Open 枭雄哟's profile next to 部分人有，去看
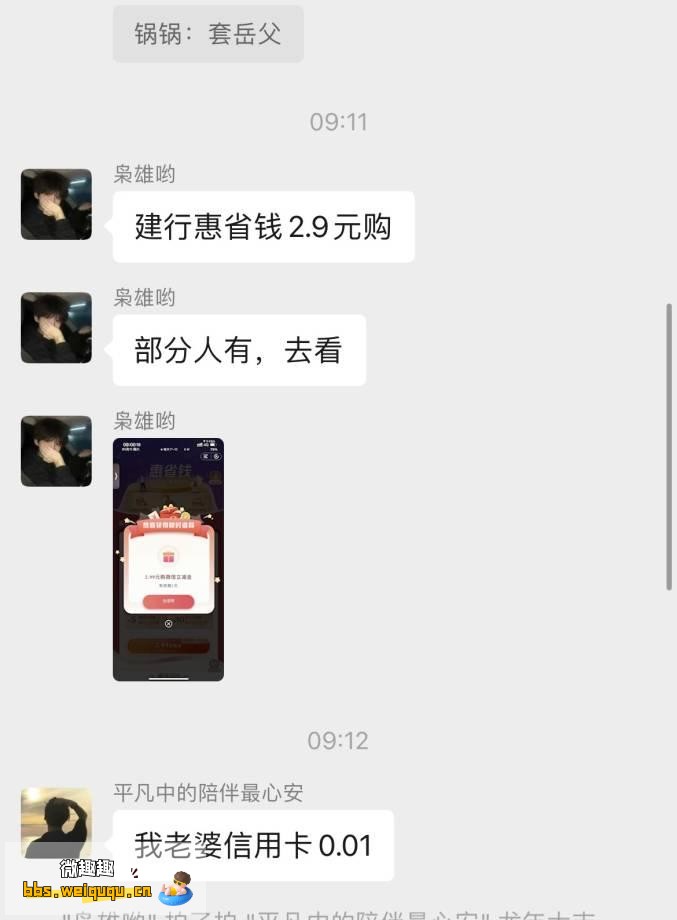Image resolution: width=677 pixels, height=920 pixels. [x=56, y=328]
